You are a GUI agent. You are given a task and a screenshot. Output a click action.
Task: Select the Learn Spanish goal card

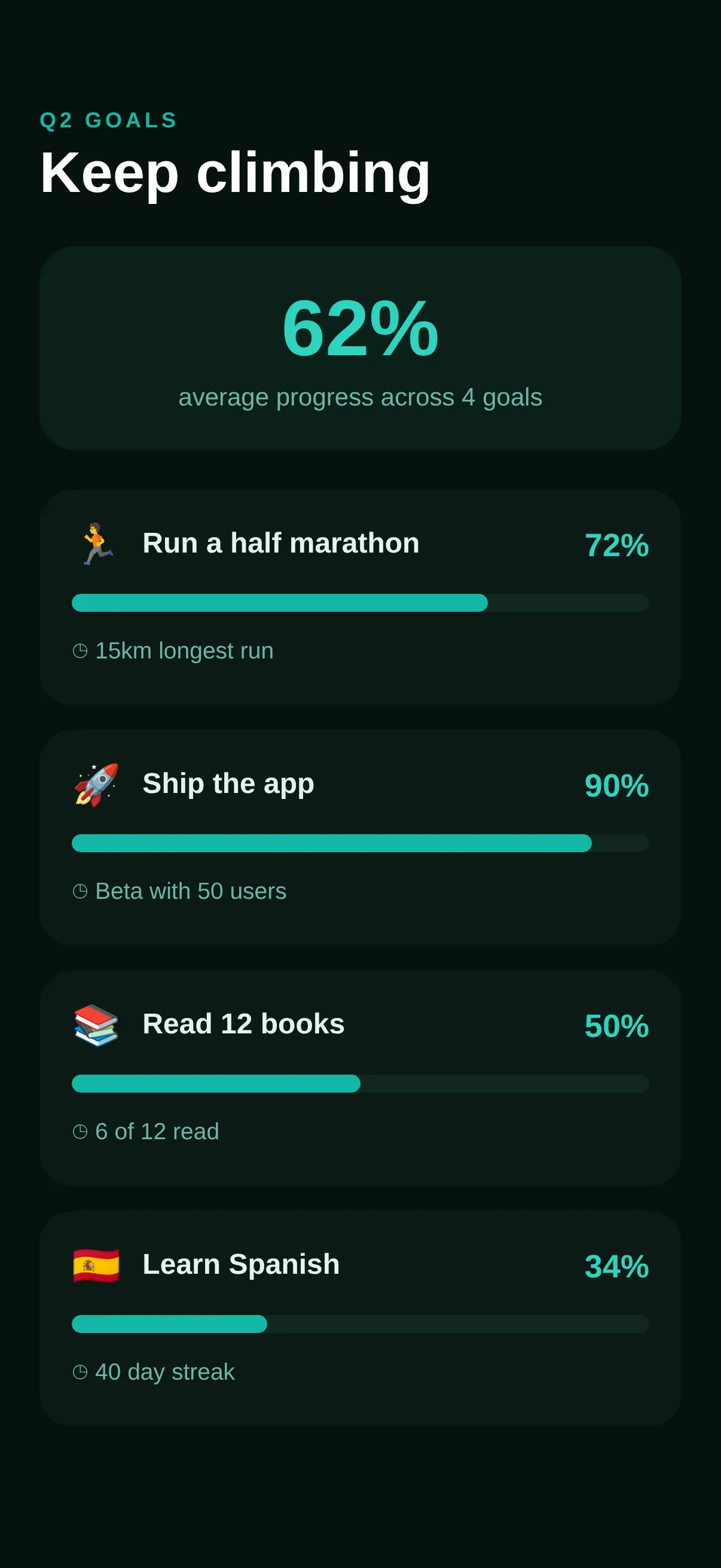click(360, 1319)
